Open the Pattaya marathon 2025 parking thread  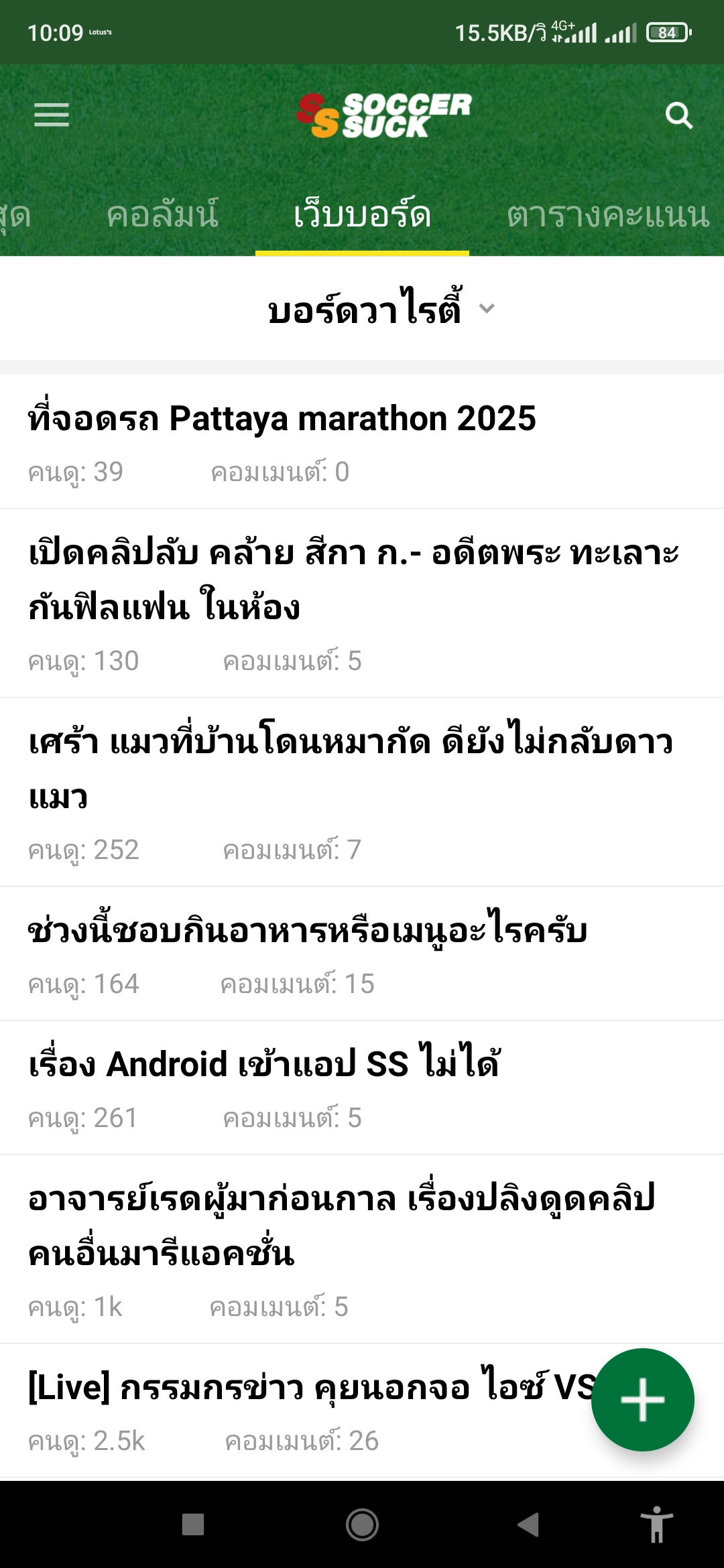362,442
